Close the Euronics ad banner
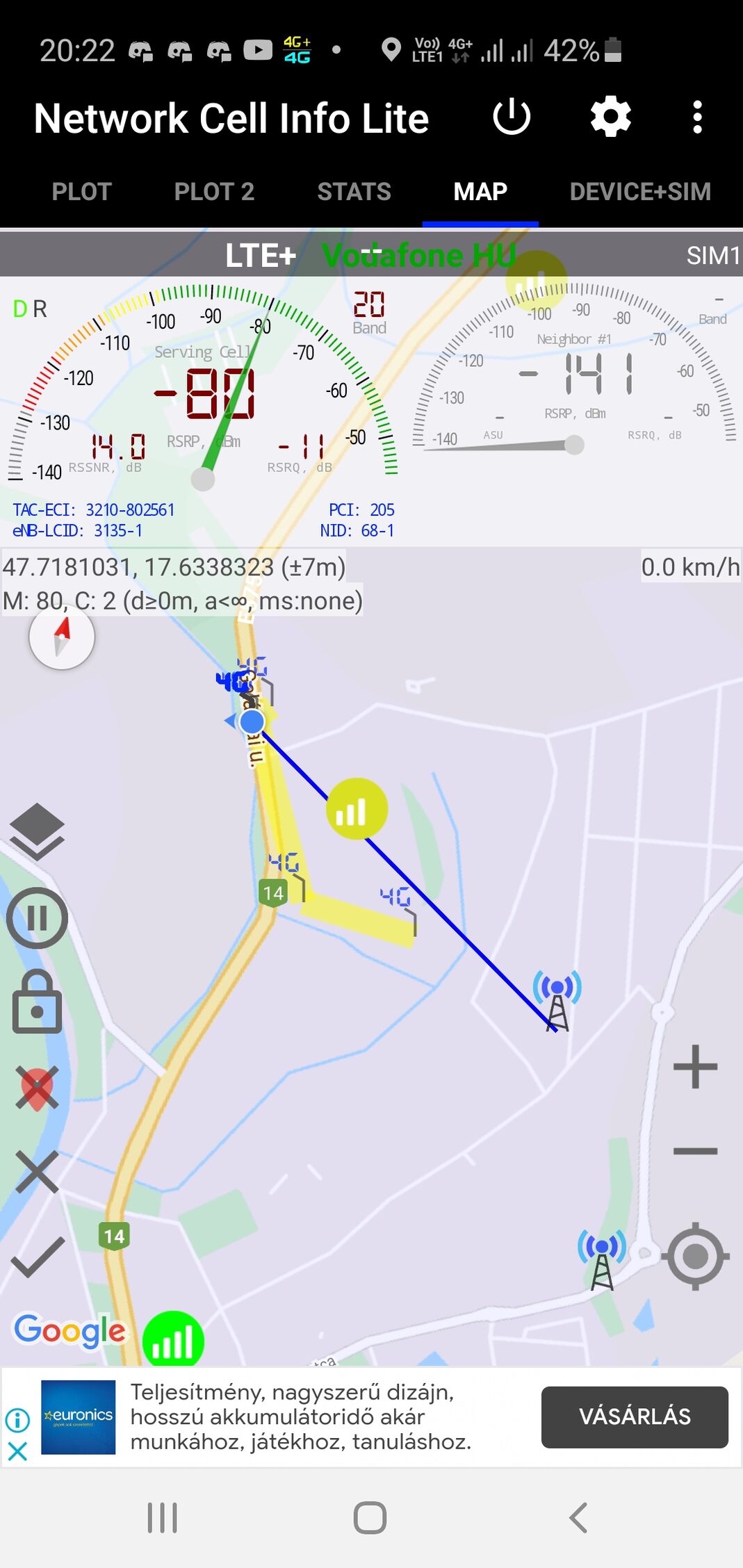This screenshot has width=743, height=1568. [17, 1451]
